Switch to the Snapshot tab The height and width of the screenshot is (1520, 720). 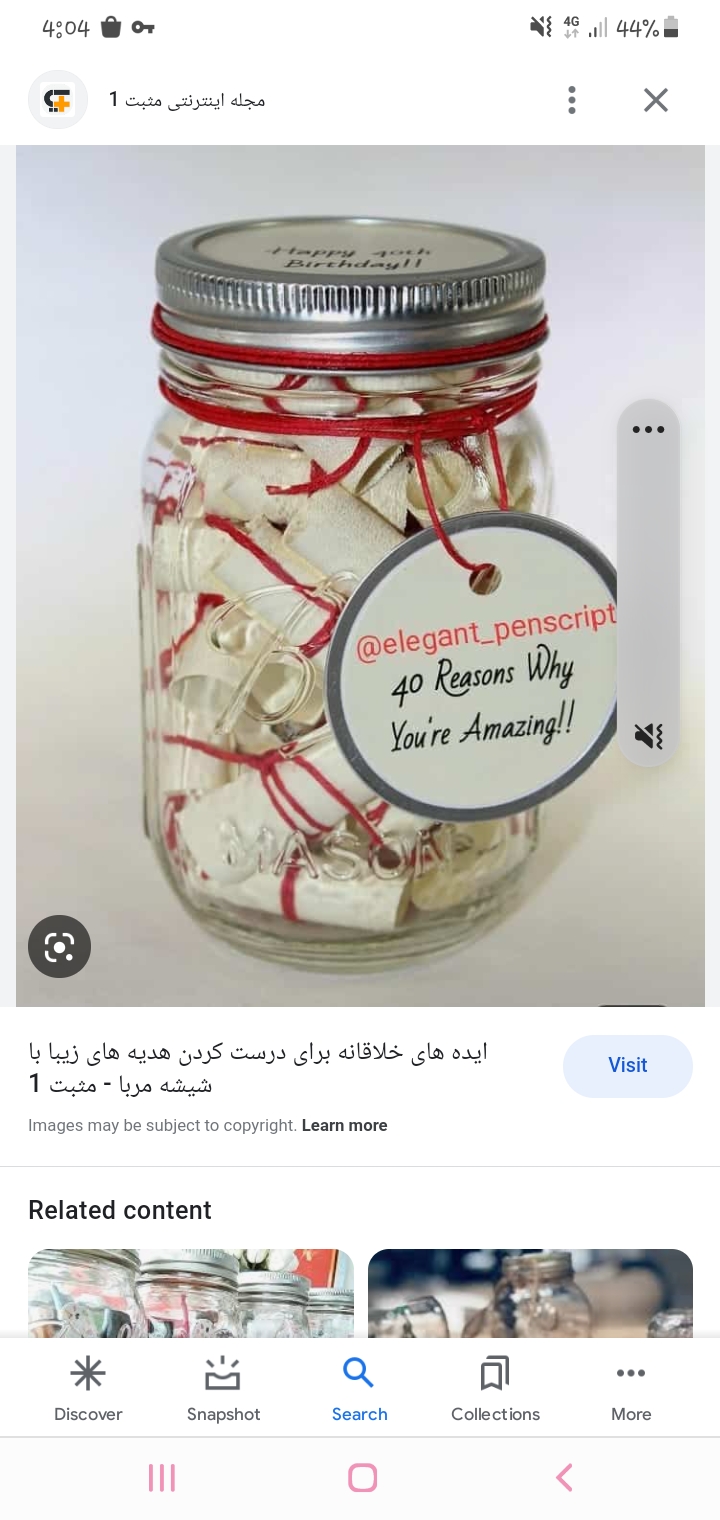(223, 1389)
